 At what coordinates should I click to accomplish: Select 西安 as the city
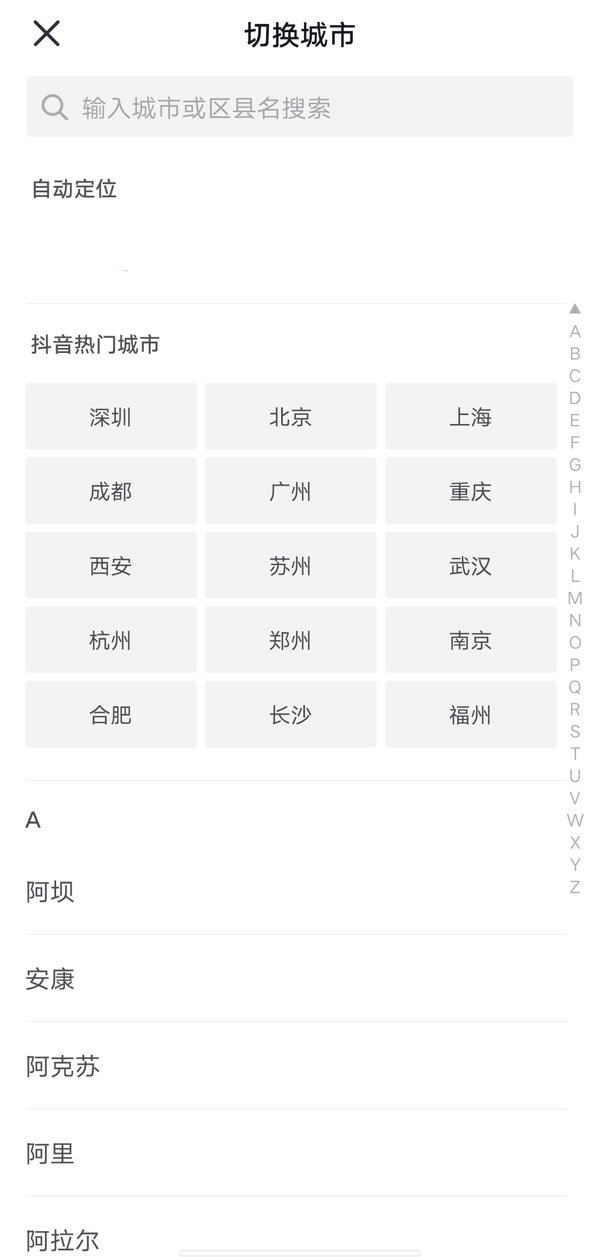click(111, 566)
